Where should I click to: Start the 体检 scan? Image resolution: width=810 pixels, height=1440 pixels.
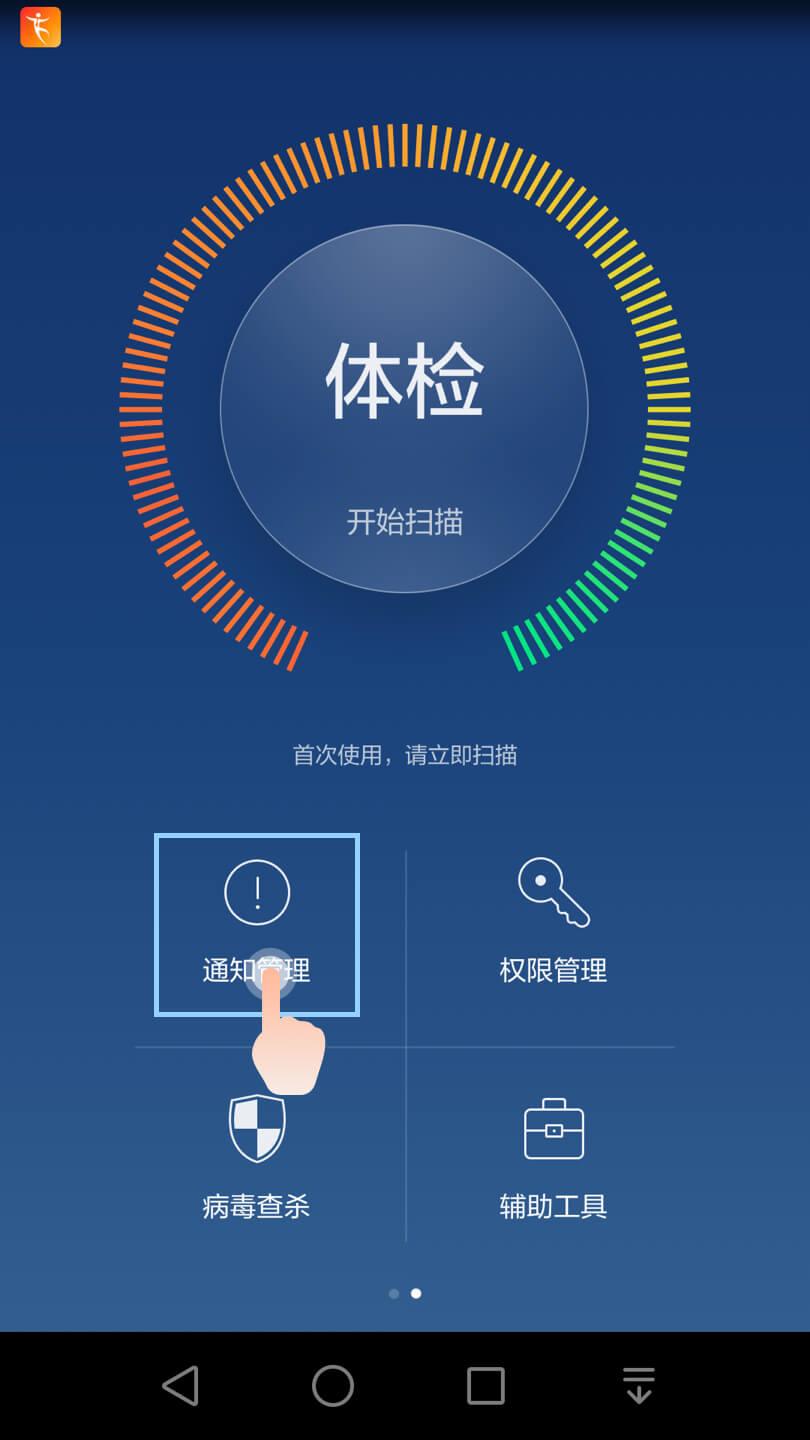tap(404, 410)
